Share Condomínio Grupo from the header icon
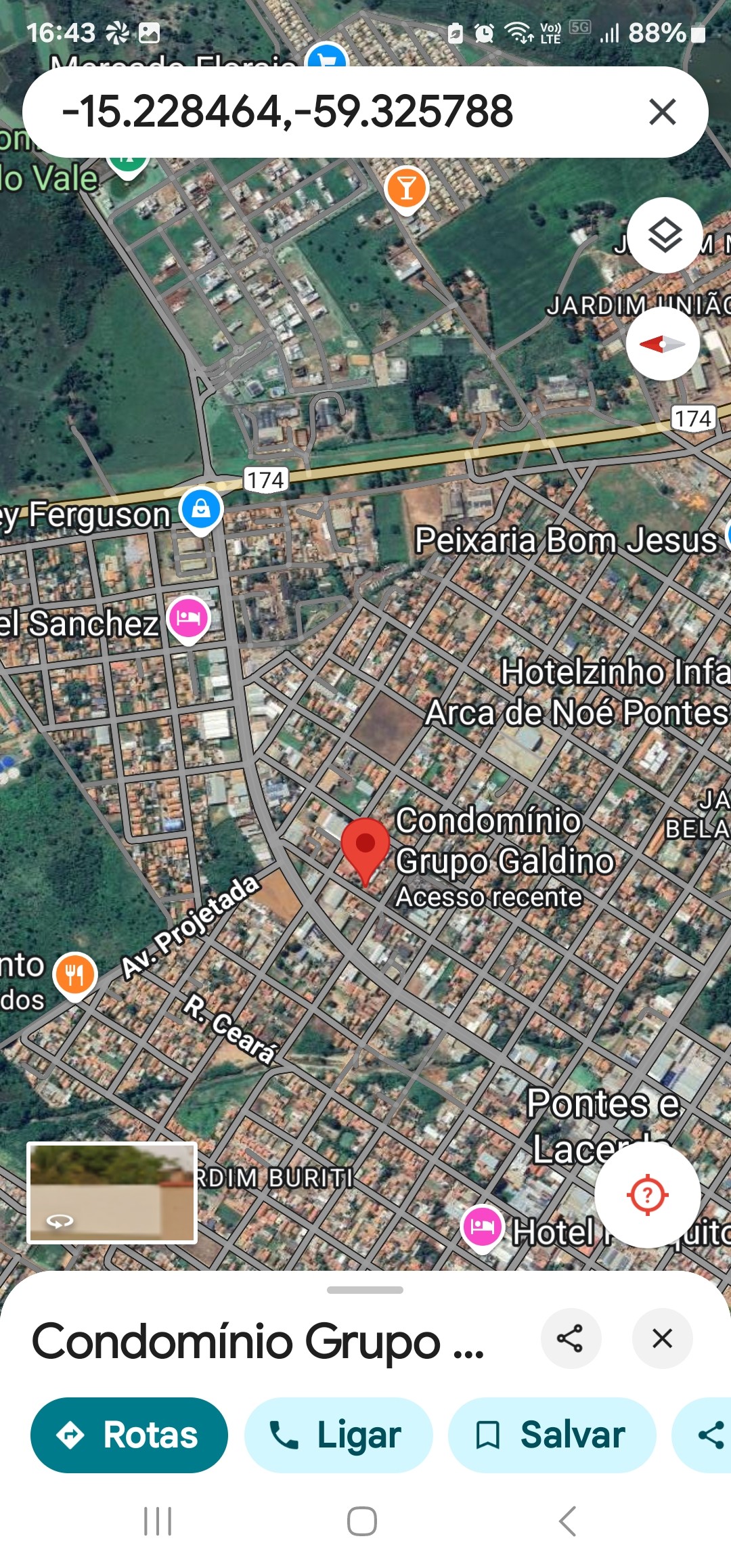Screen dimensions: 731x1568 pos(570,1338)
